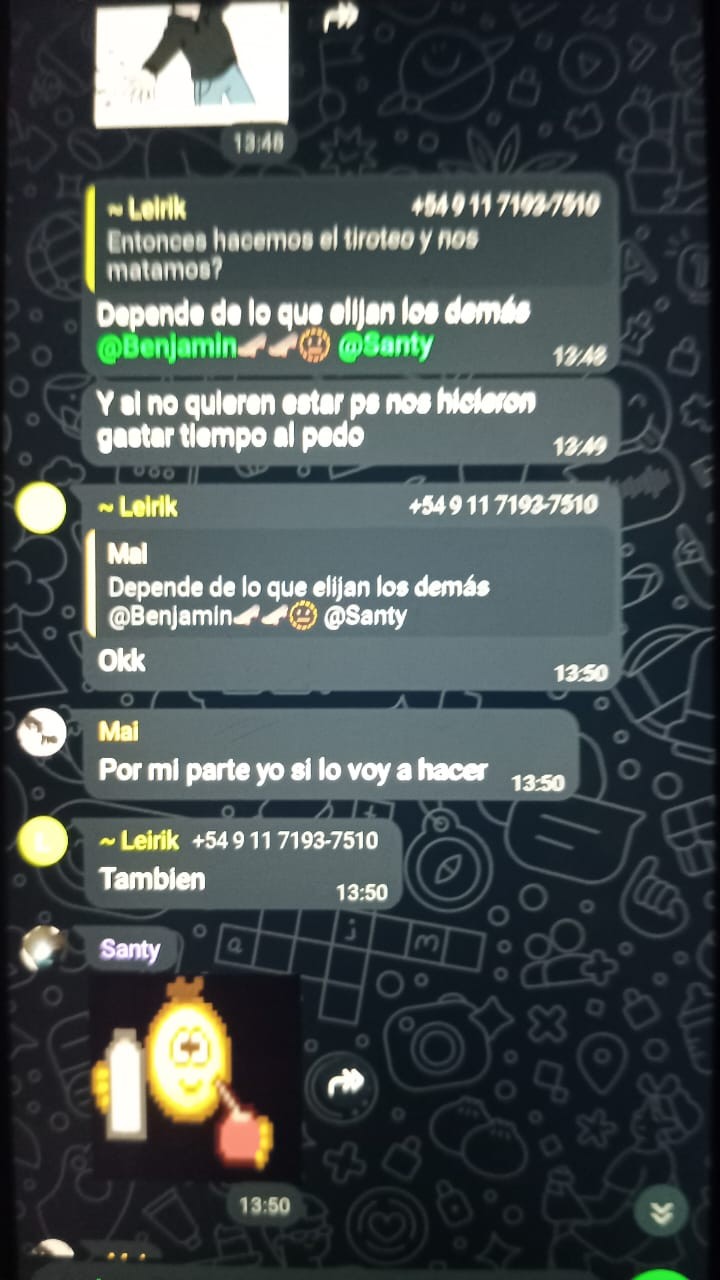Image resolution: width=720 pixels, height=1280 pixels.
Task: Open Leirik's avatar beside the Tambien message
Action: (x=41, y=840)
